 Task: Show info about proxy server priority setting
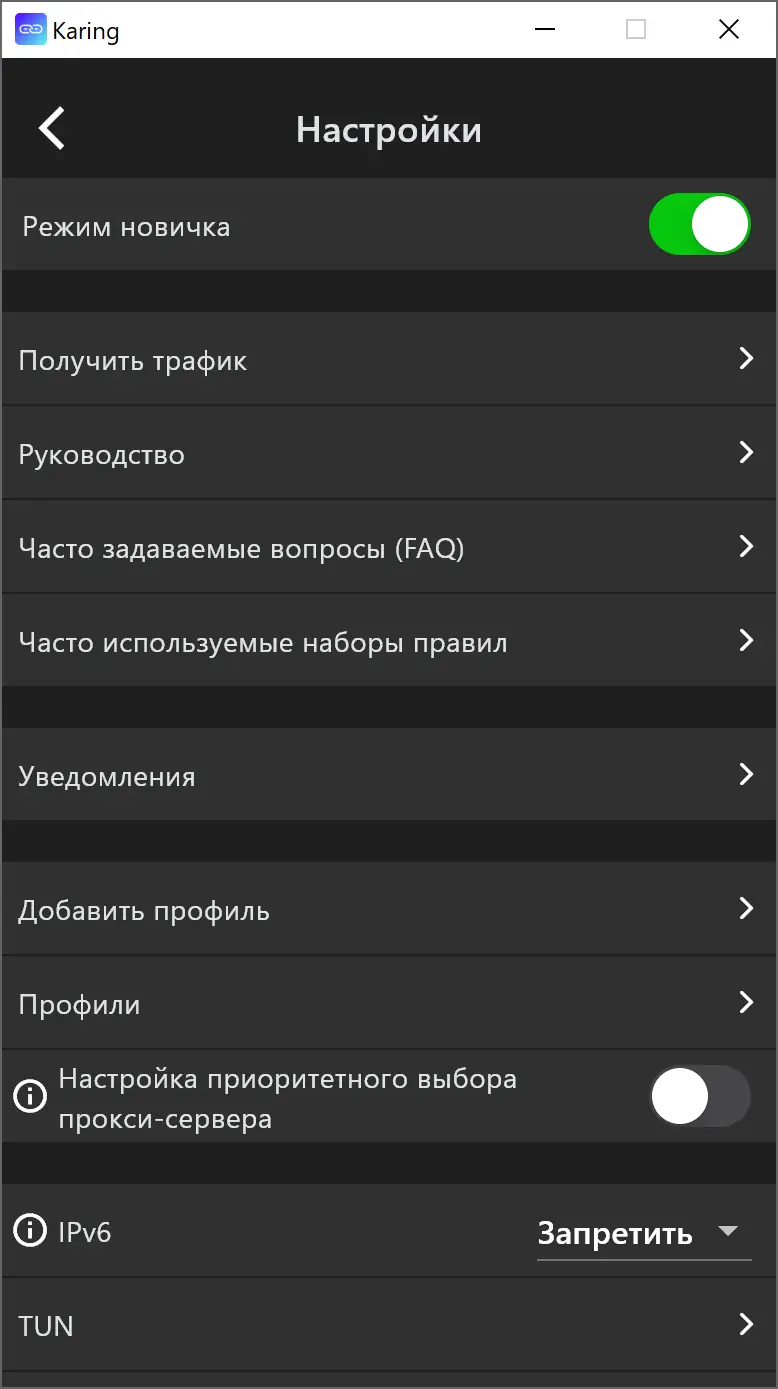tap(30, 1097)
